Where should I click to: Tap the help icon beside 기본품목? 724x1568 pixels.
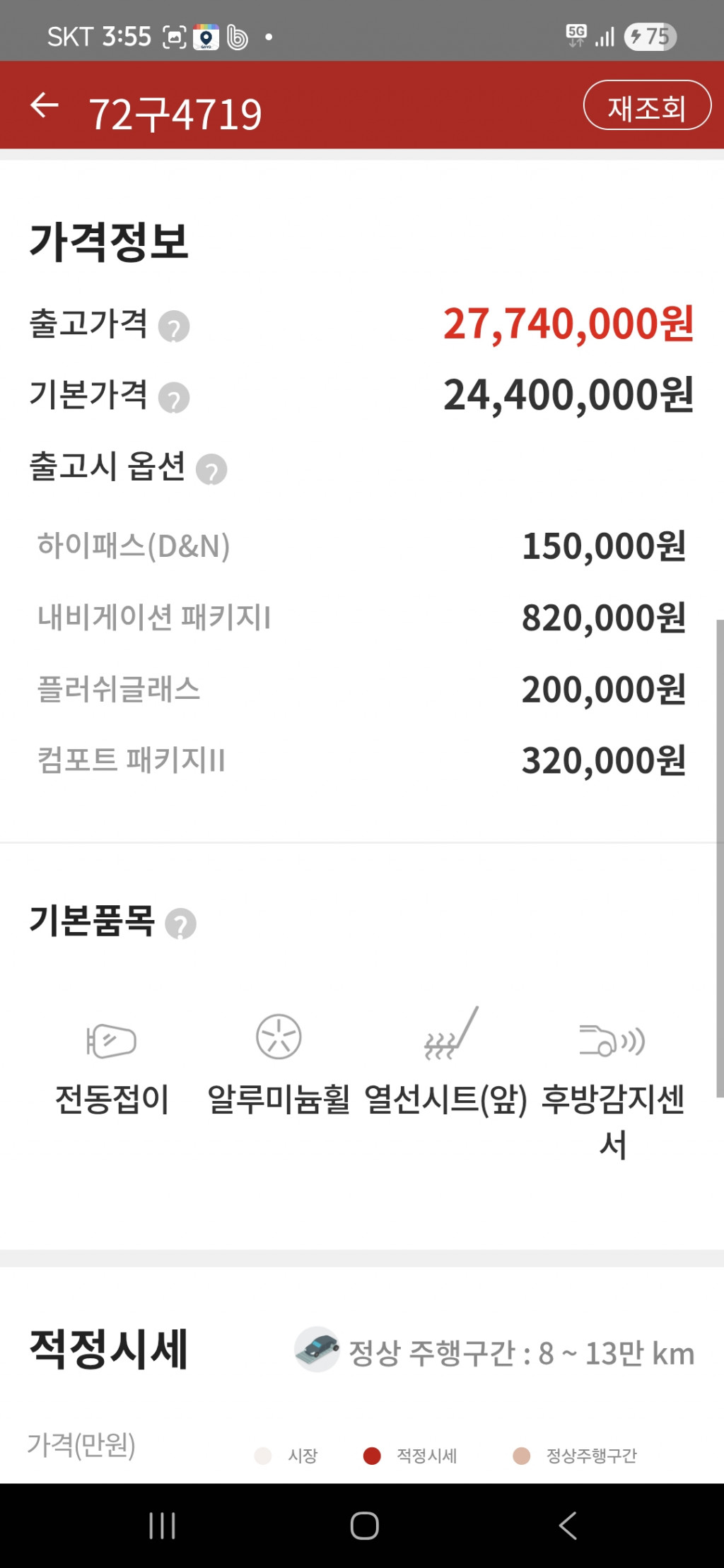(x=180, y=924)
